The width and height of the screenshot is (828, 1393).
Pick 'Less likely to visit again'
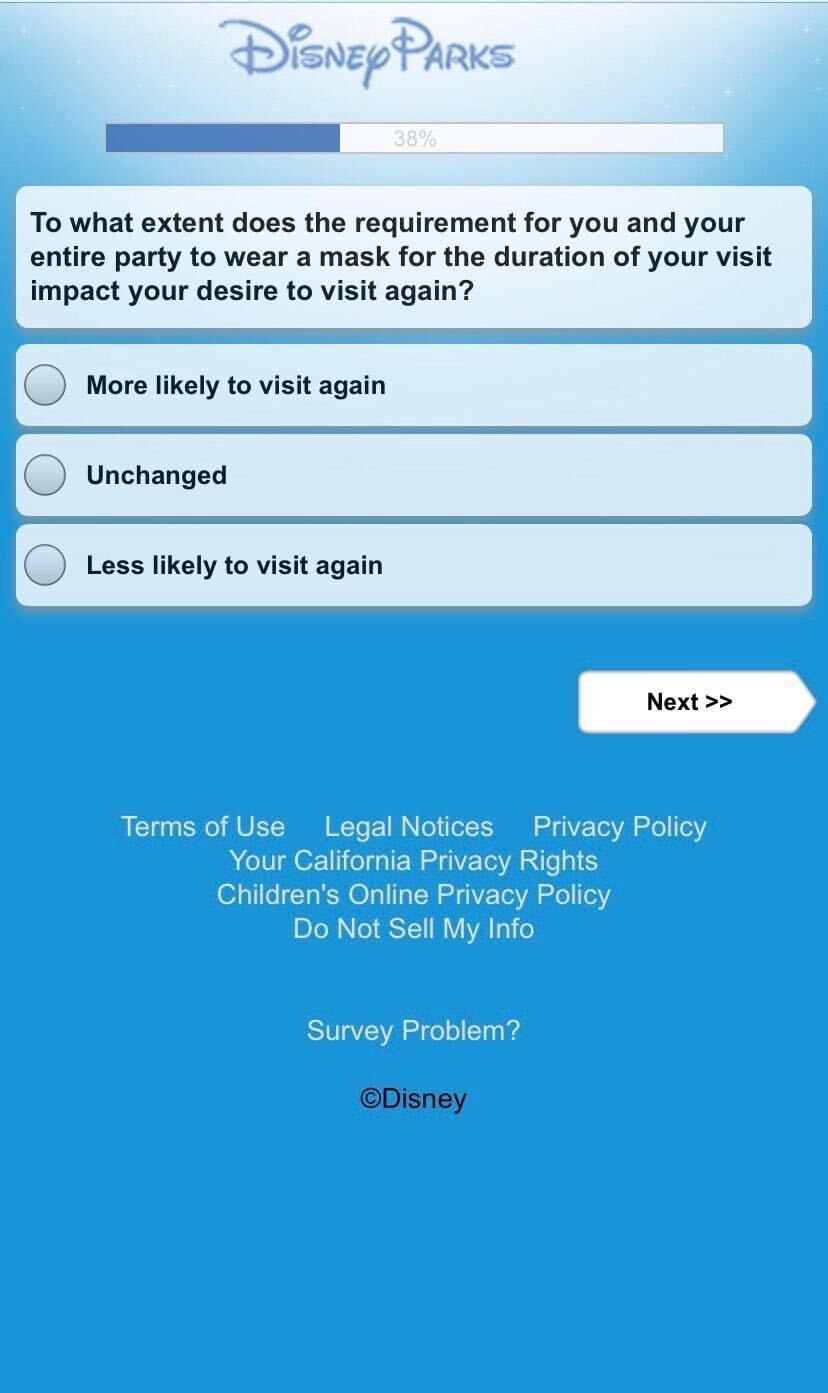click(x=413, y=565)
